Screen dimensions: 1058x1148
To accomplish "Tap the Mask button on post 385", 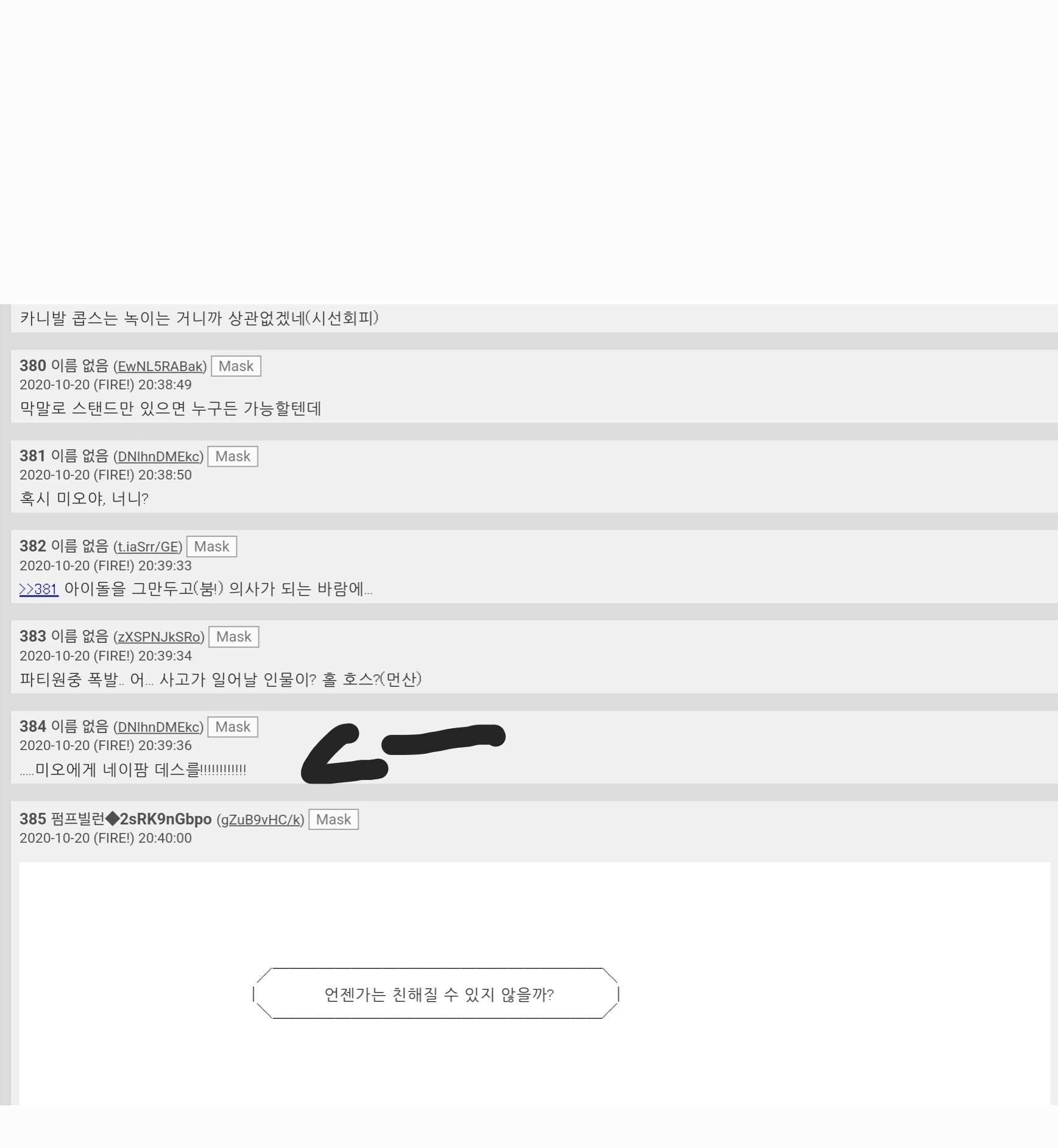I will pos(333,820).
